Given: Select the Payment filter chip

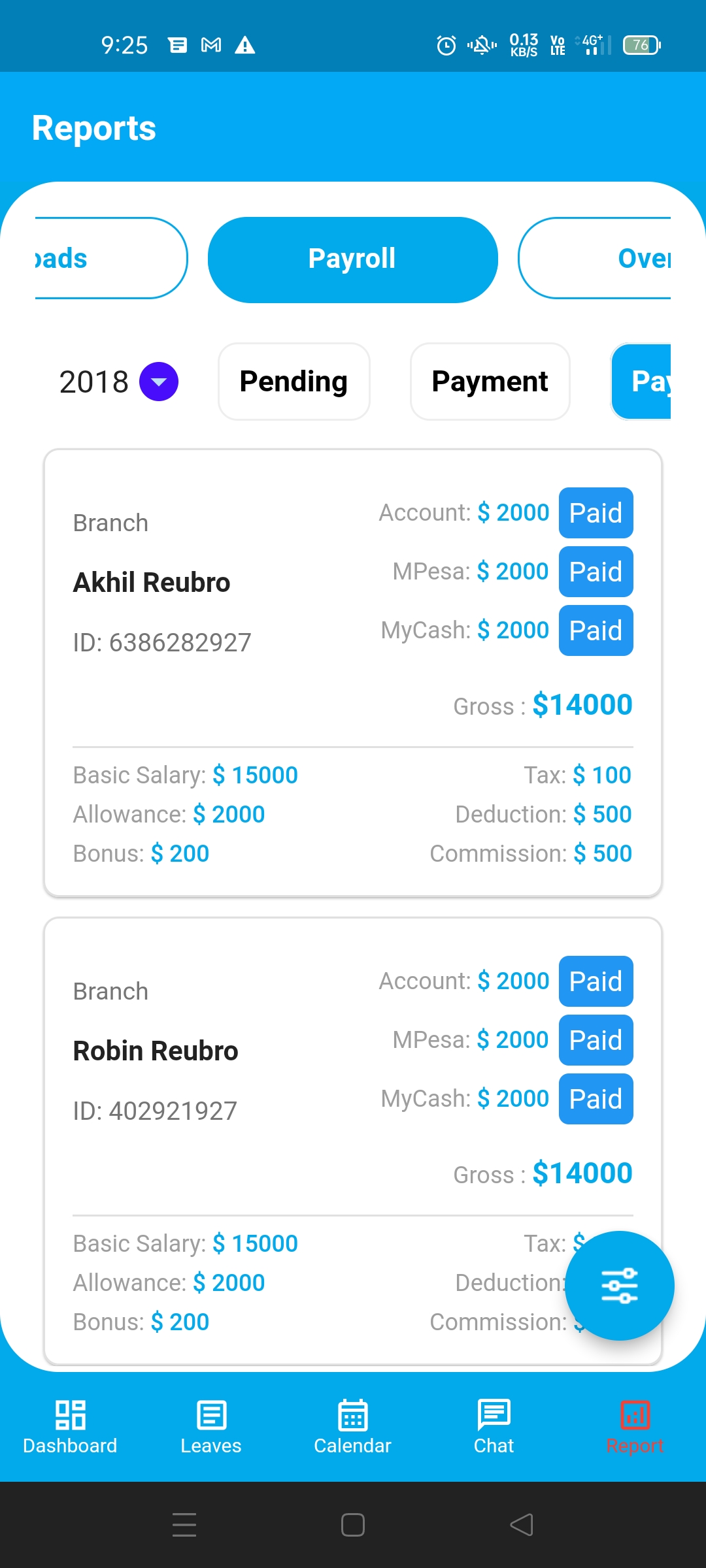Looking at the screenshot, I should [490, 382].
